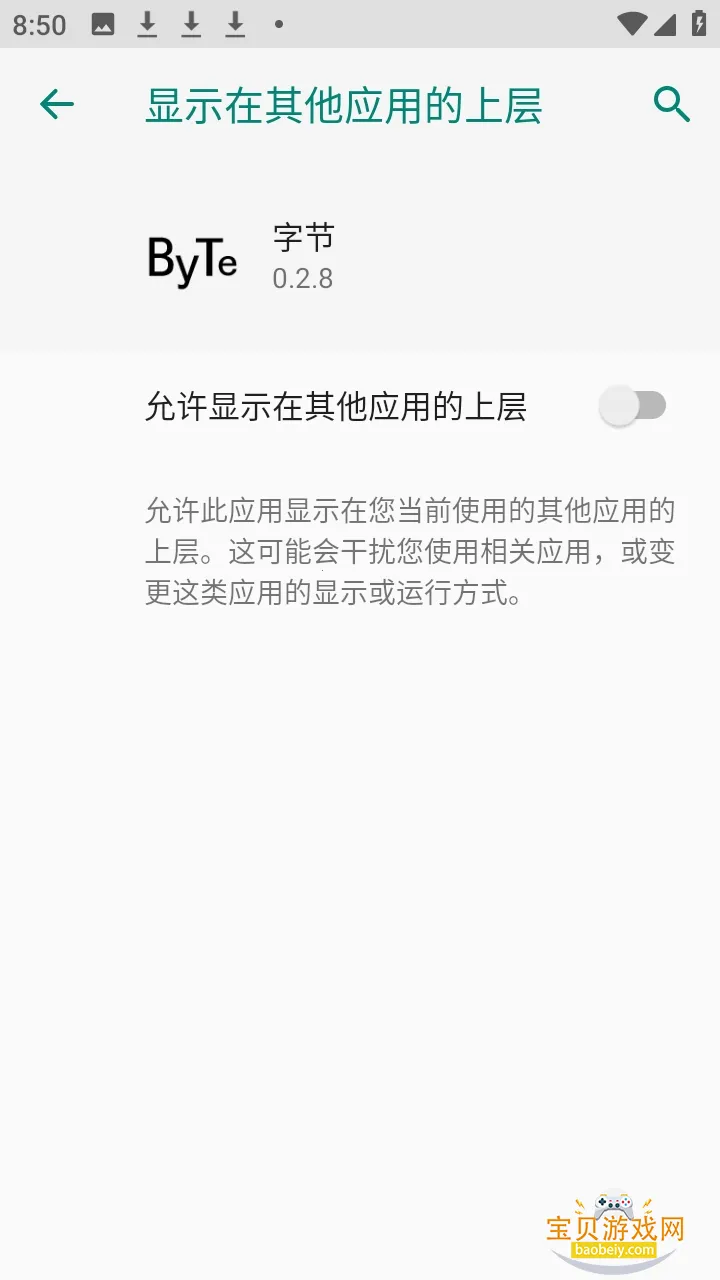Viewport: 720px width, 1280px height.
Task: Select the ByTe app icon
Action: coord(192,258)
